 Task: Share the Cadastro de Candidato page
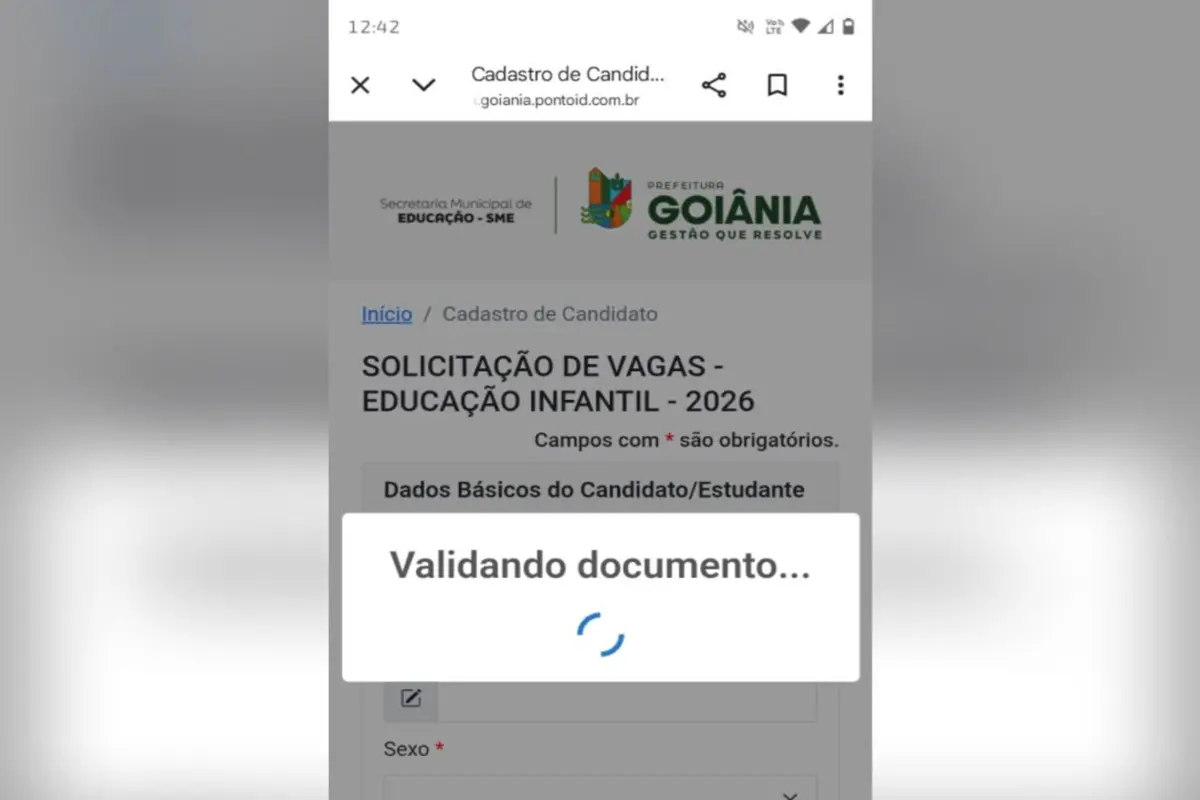point(714,85)
